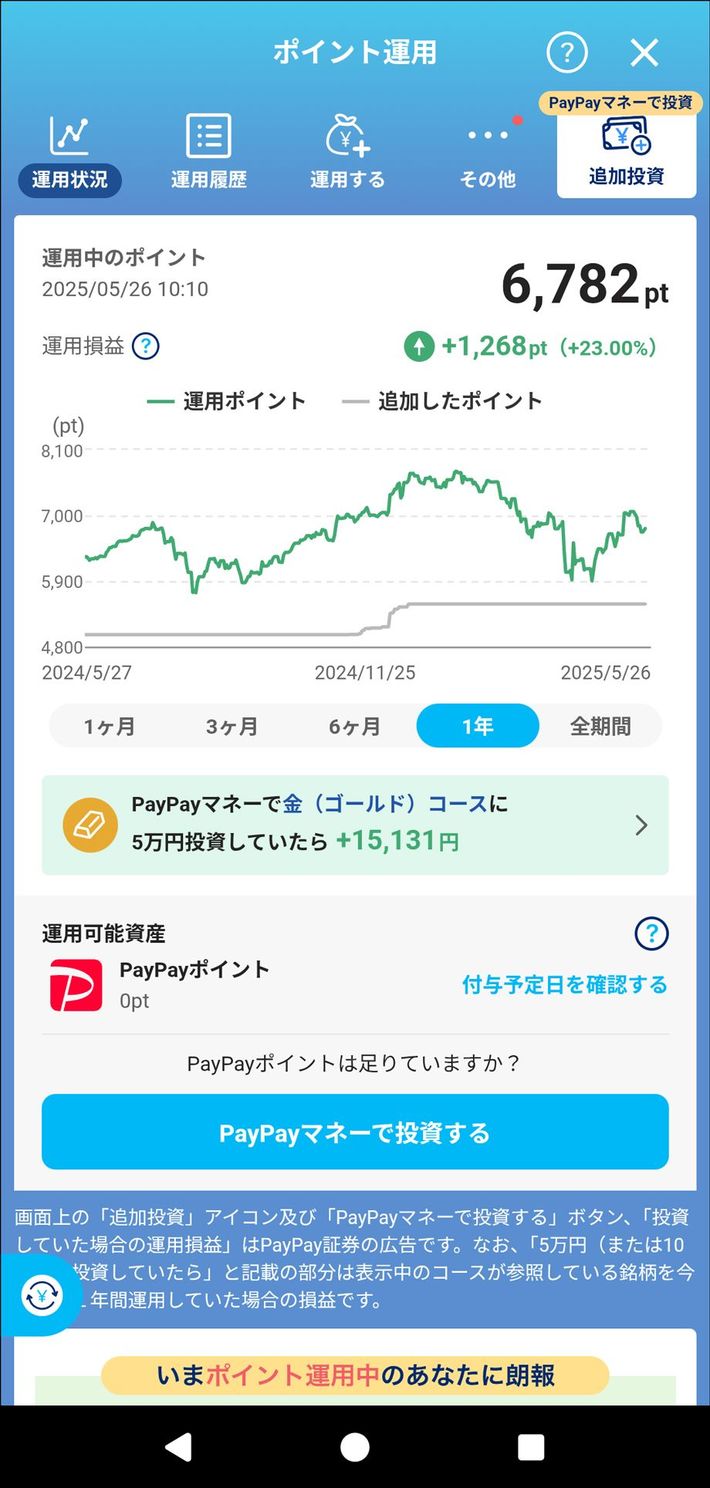The width and height of the screenshot is (710, 1488).
Task: Open 付与予定日を確認する link
Action: [564, 985]
